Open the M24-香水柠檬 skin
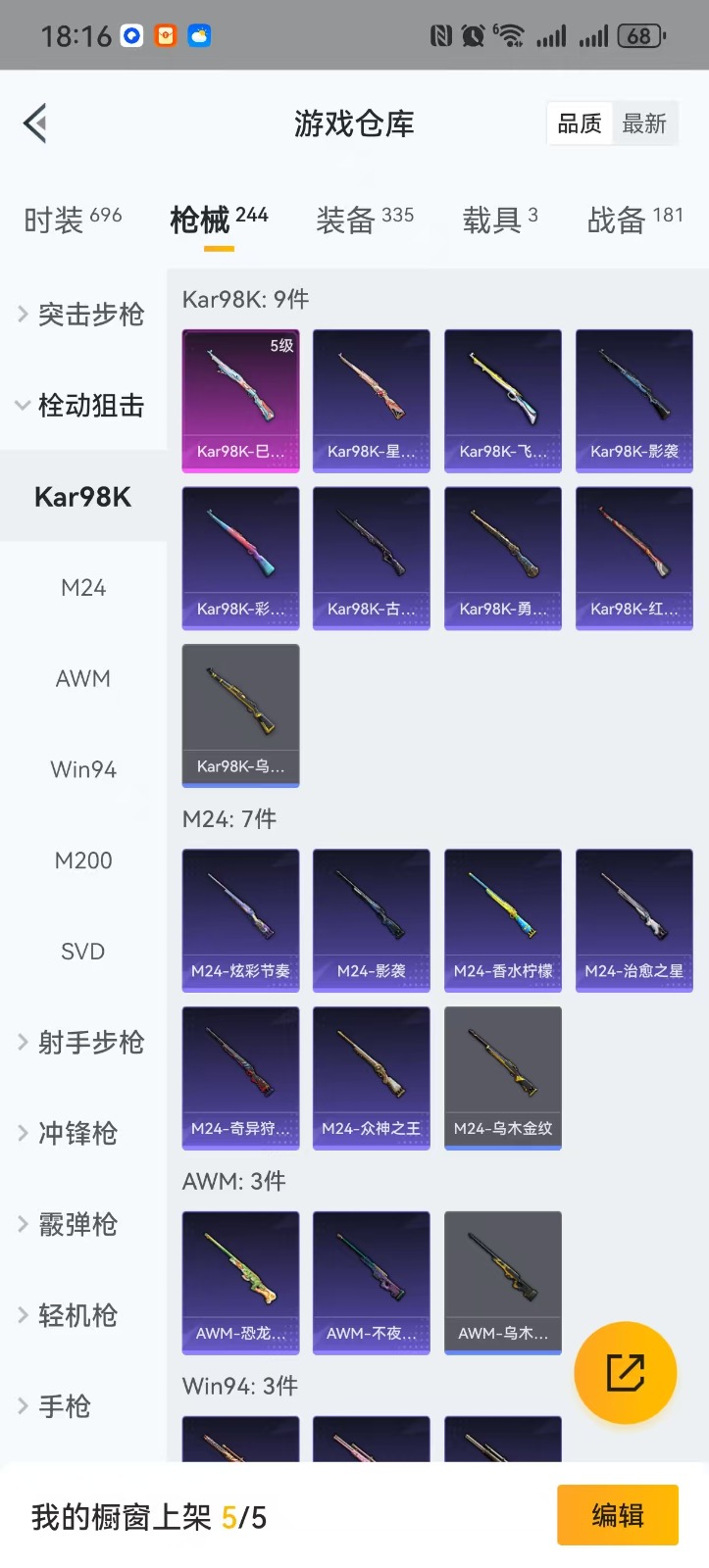709x1568 pixels. coord(503,920)
